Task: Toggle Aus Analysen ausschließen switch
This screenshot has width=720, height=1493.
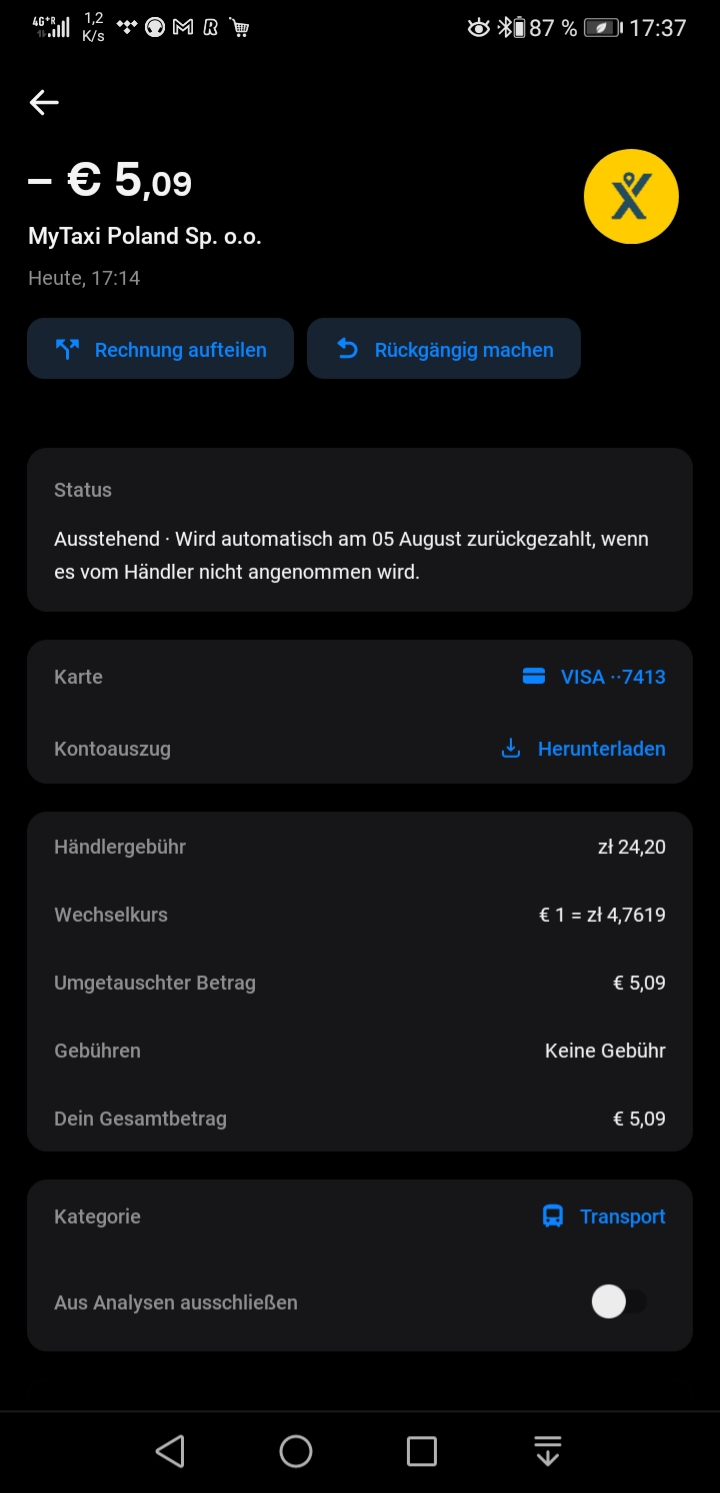Action: pyautogui.click(x=619, y=1302)
